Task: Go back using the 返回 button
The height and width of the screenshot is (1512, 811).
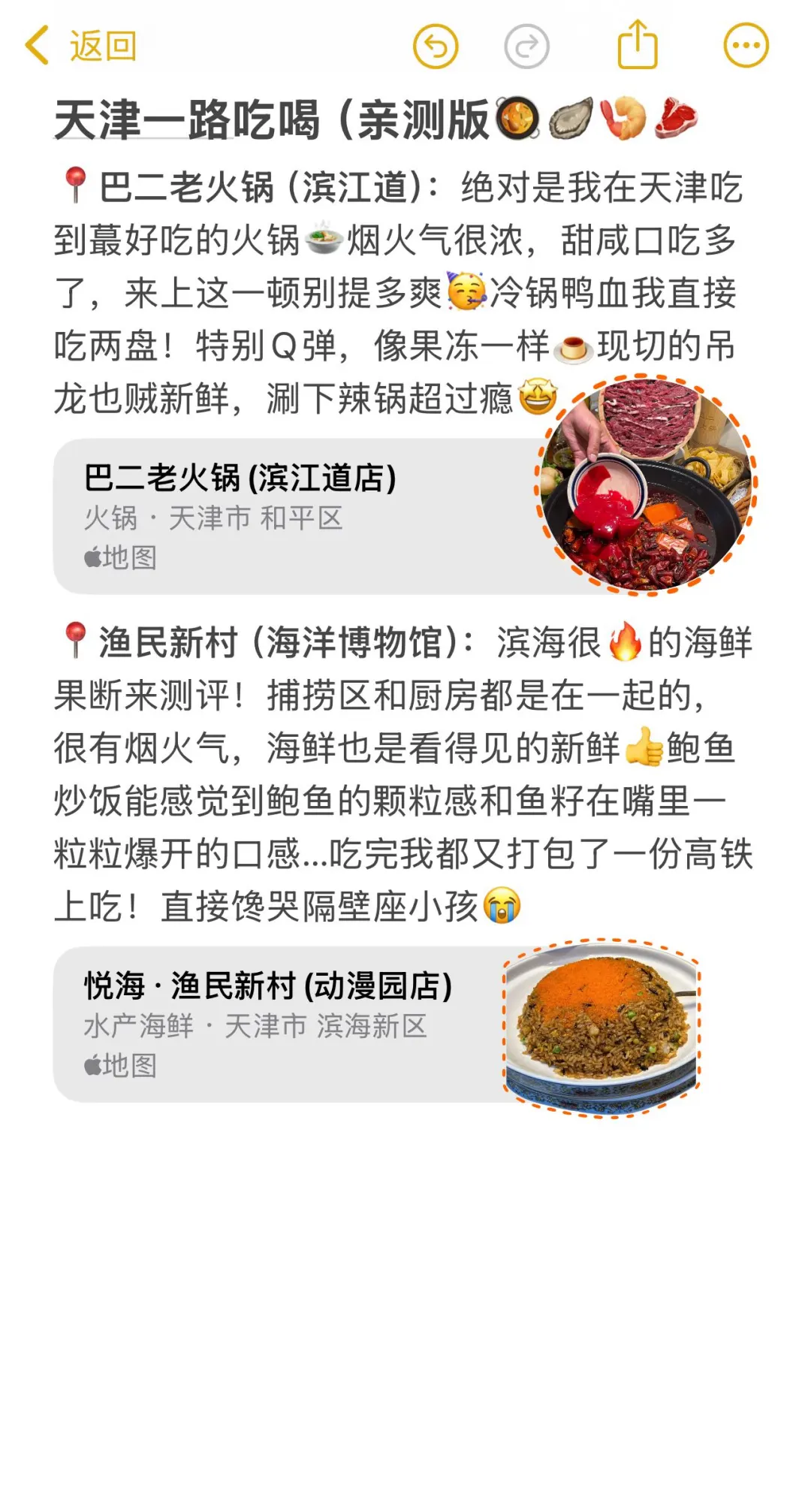Action: click(x=81, y=46)
